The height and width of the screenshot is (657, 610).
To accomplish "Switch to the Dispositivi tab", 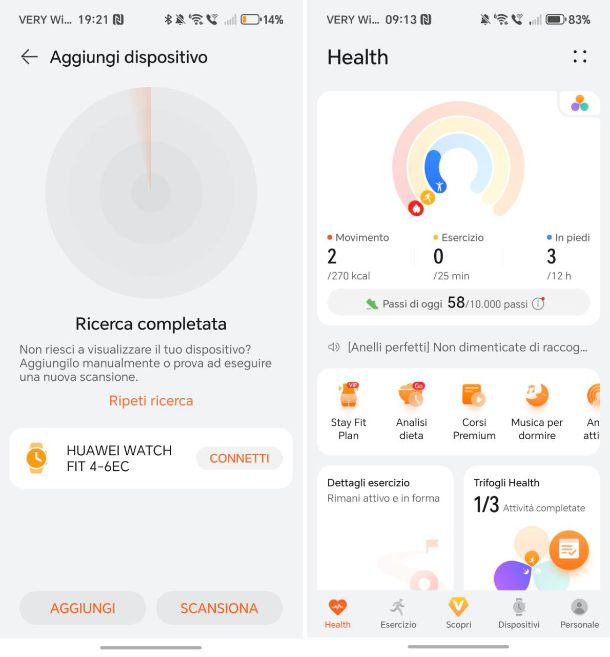I will (518, 613).
